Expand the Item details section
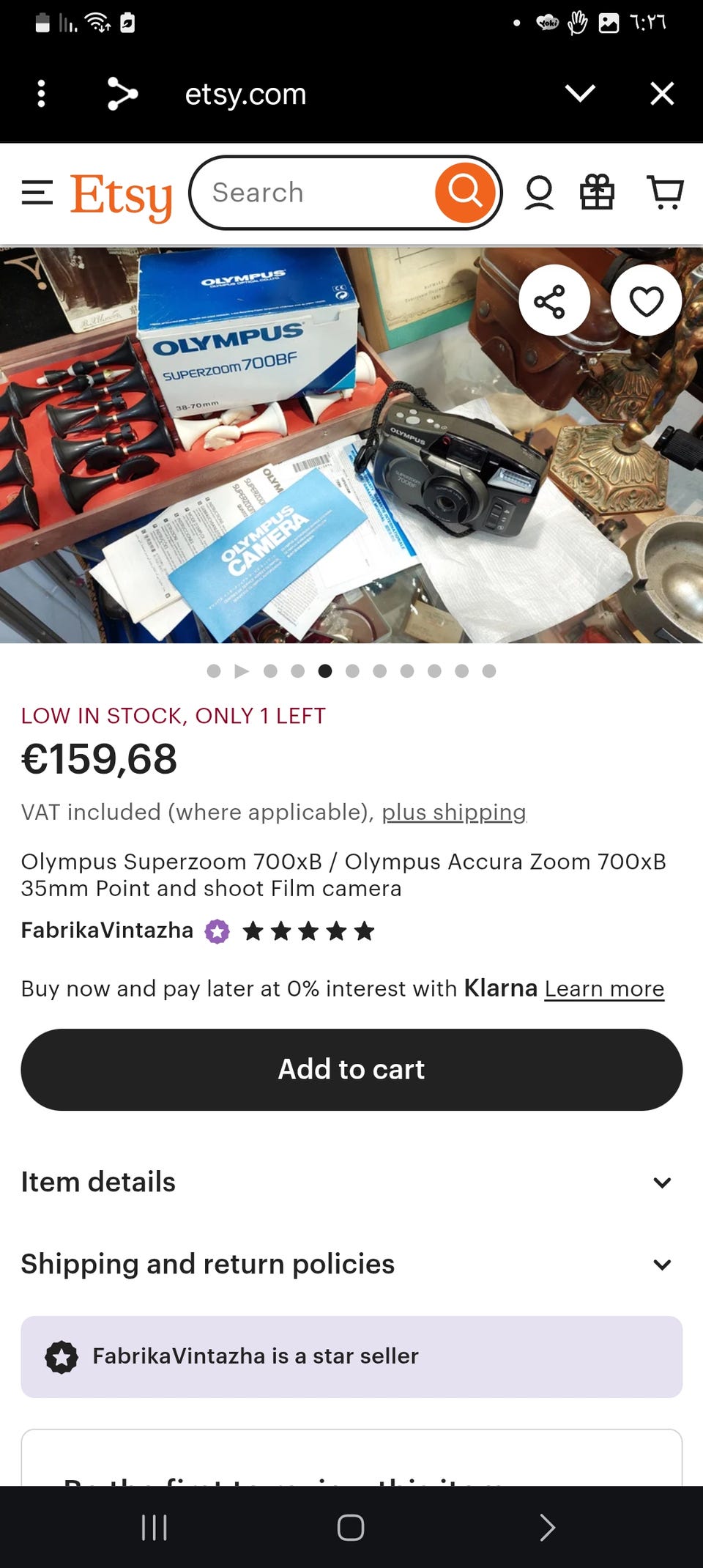The image size is (703, 1568). tap(351, 1182)
